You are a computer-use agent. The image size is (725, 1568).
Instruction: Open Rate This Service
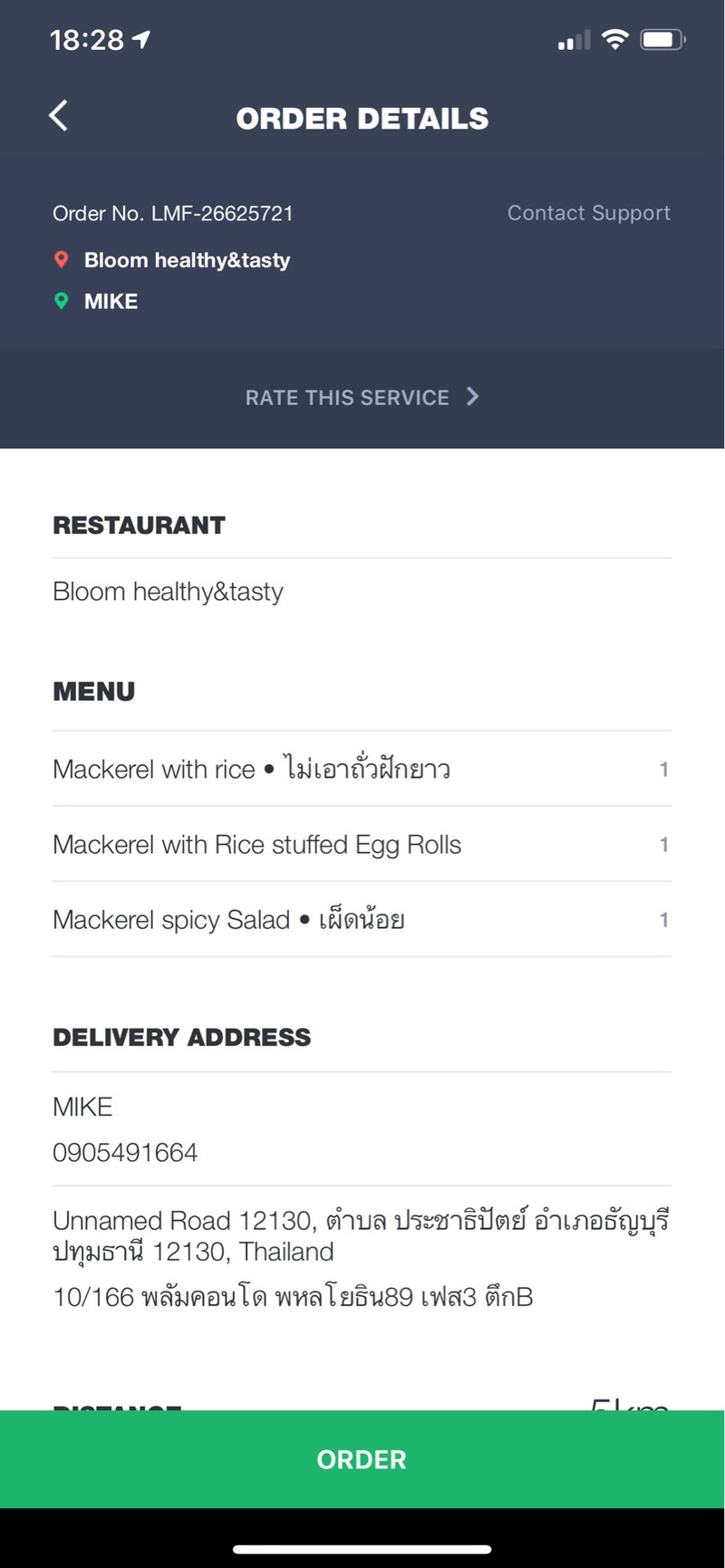pos(362,397)
